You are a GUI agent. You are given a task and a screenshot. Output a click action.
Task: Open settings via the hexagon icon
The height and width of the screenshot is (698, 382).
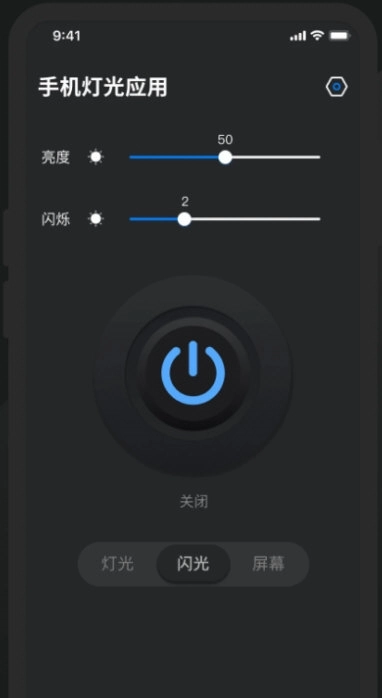pos(337,87)
